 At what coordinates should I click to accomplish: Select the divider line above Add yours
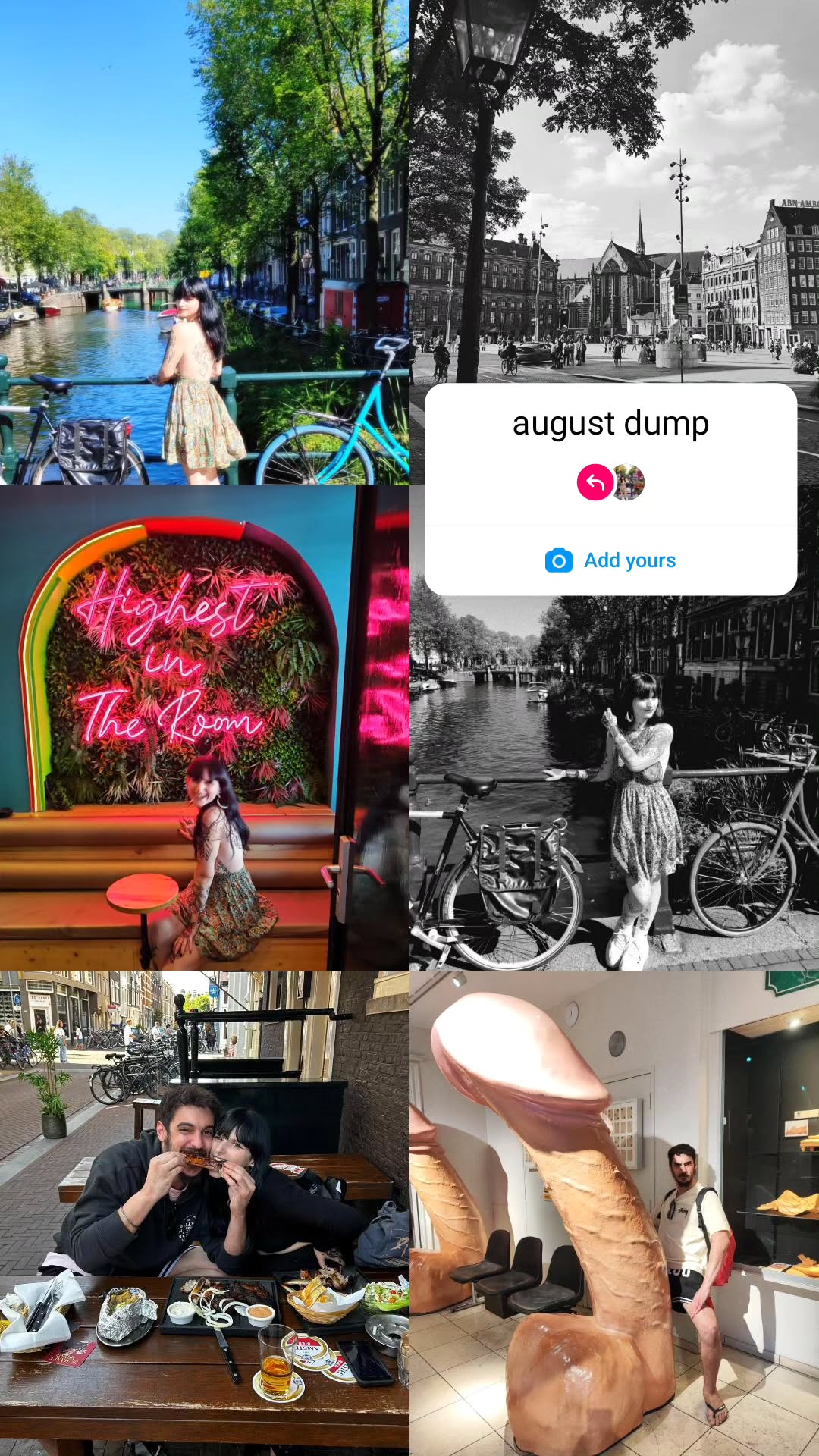611,523
